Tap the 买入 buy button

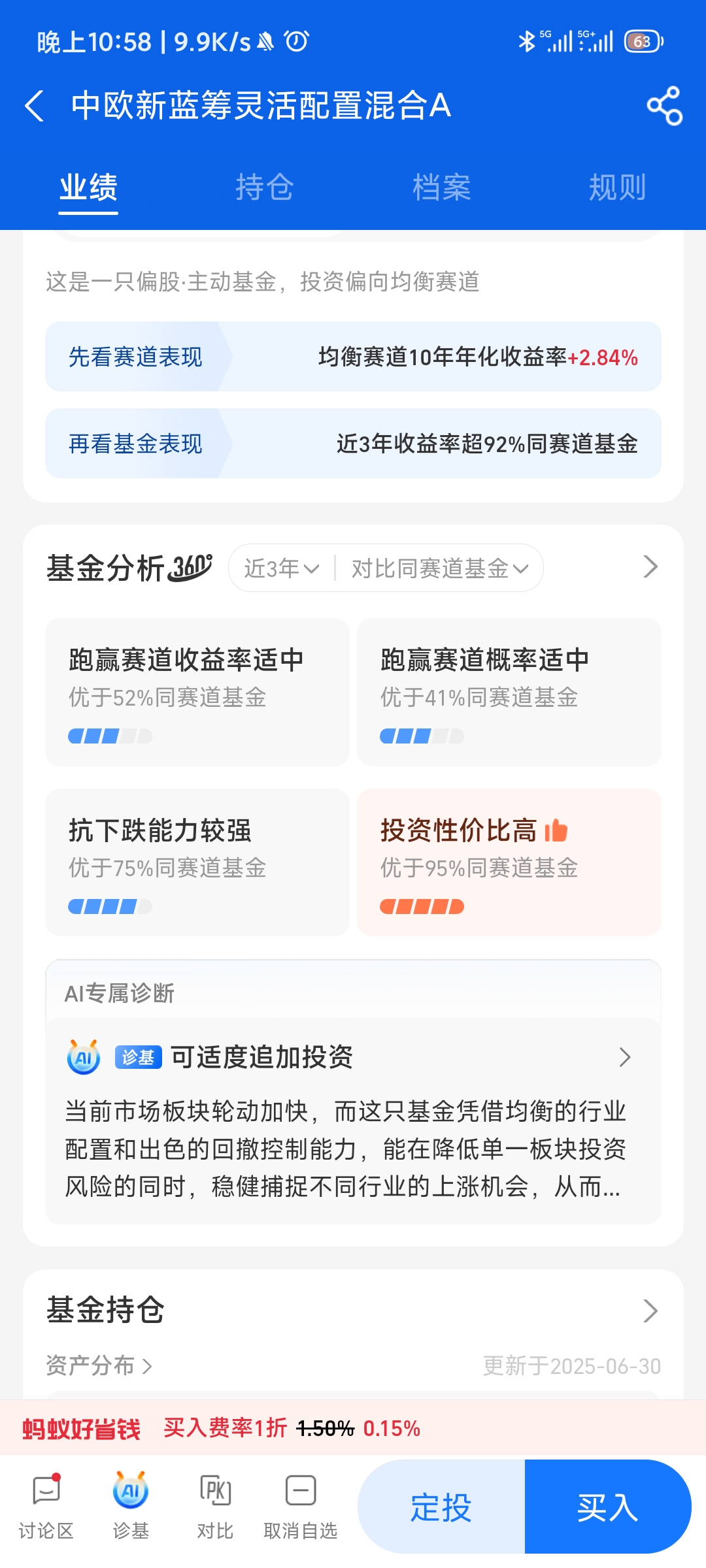coord(607,1508)
